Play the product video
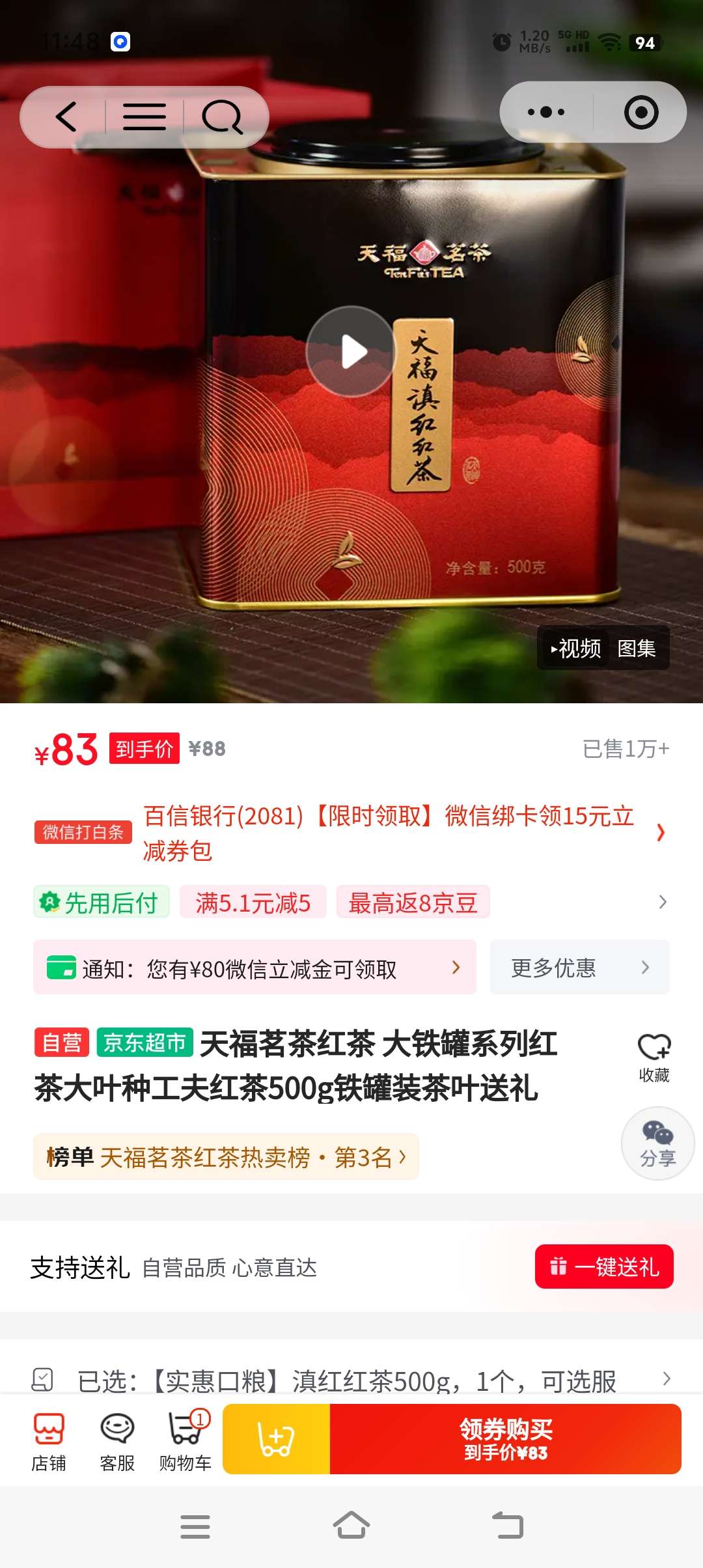Image resolution: width=703 pixels, height=1568 pixels. (x=351, y=352)
